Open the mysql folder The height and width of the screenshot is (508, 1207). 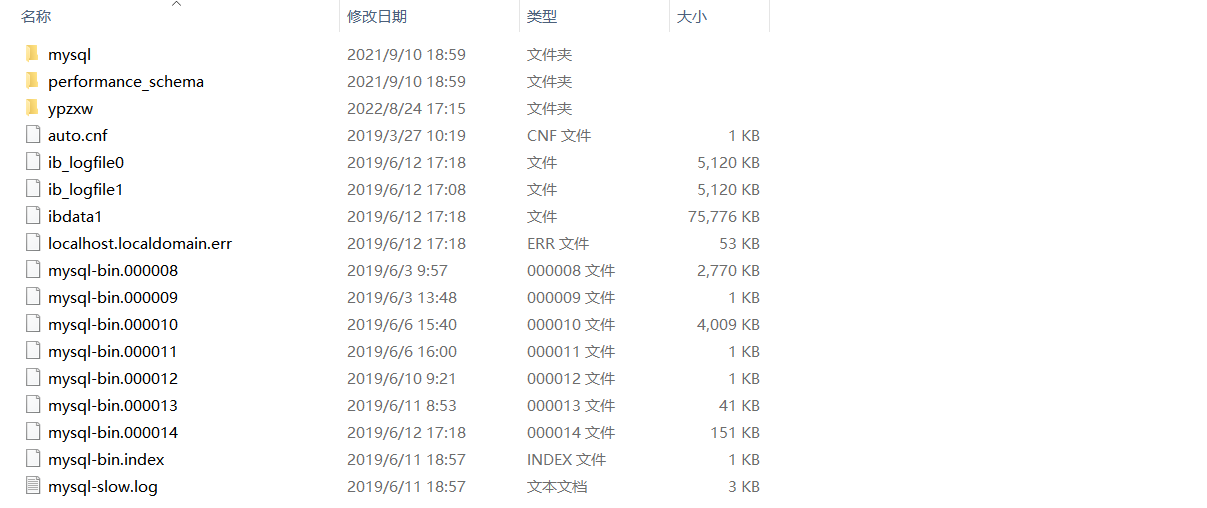pos(69,54)
